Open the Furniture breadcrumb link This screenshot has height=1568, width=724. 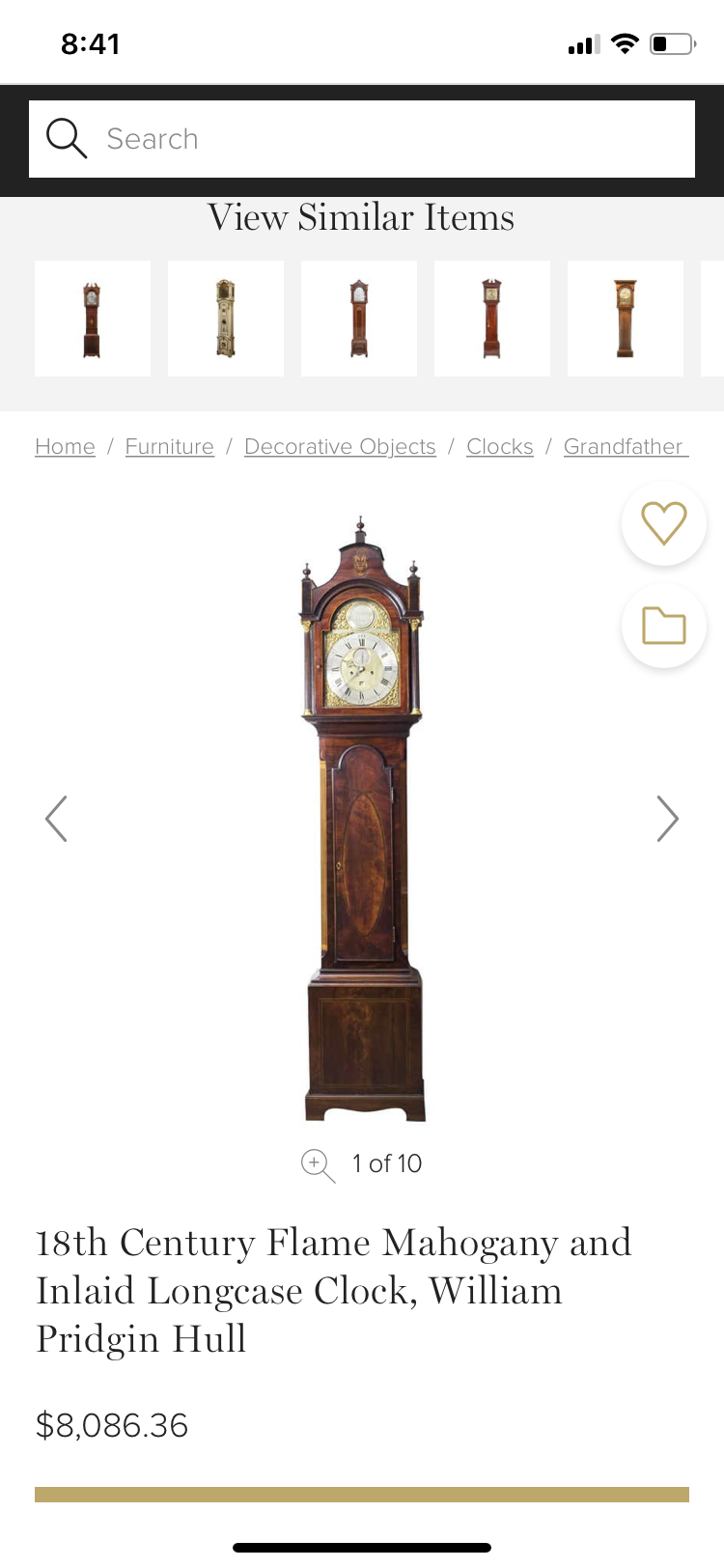pyautogui.click(x=170, y=446)
